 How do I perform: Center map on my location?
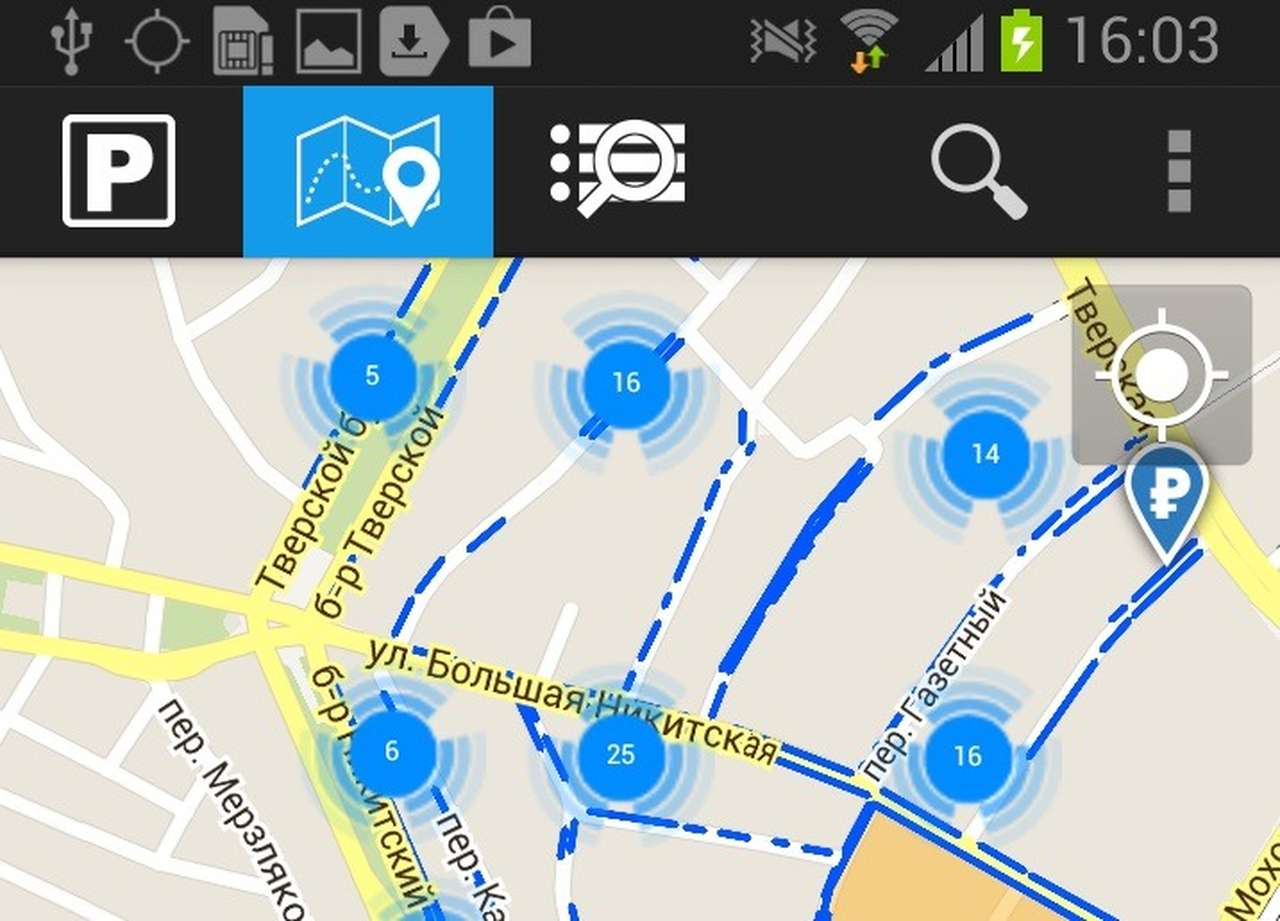[x=1162, y=375]
